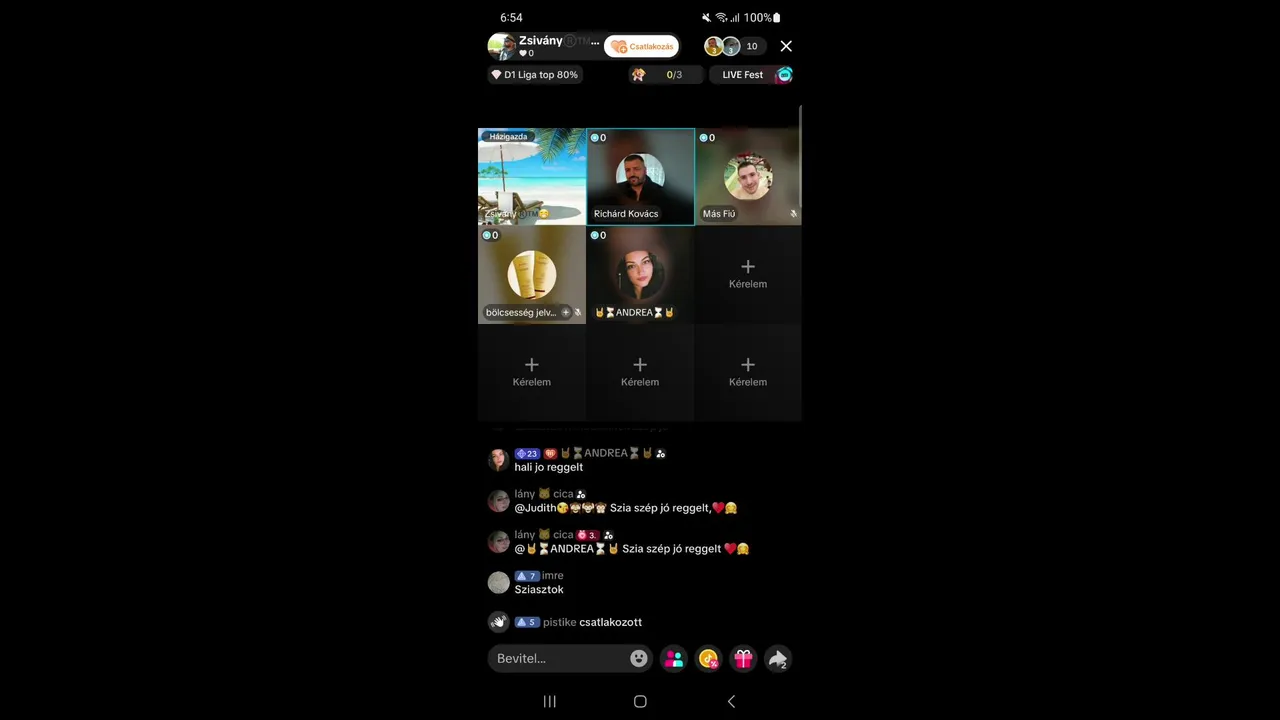Share this live stream

click(x=777, y=658)
